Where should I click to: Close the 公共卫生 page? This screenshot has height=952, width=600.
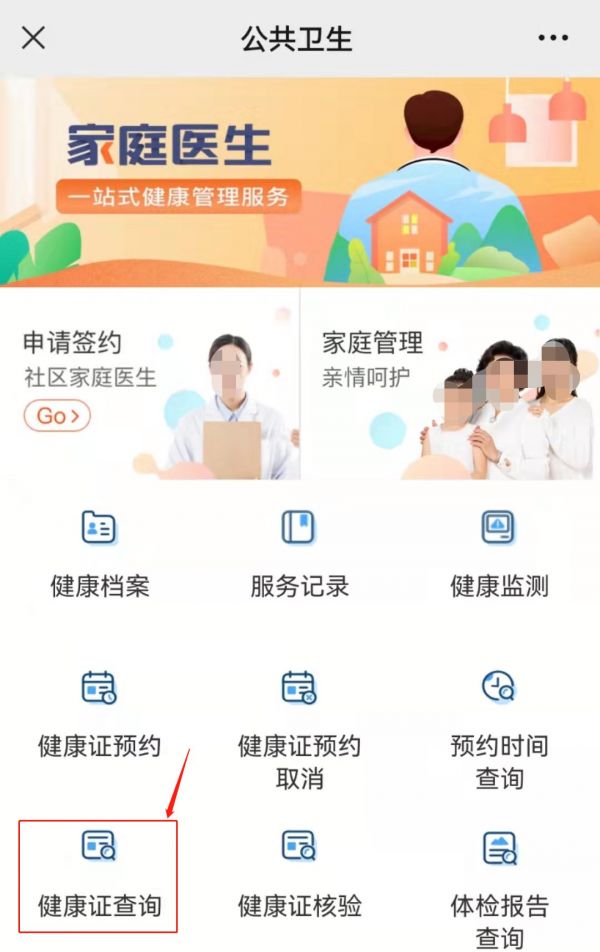[x=33, y=38]
